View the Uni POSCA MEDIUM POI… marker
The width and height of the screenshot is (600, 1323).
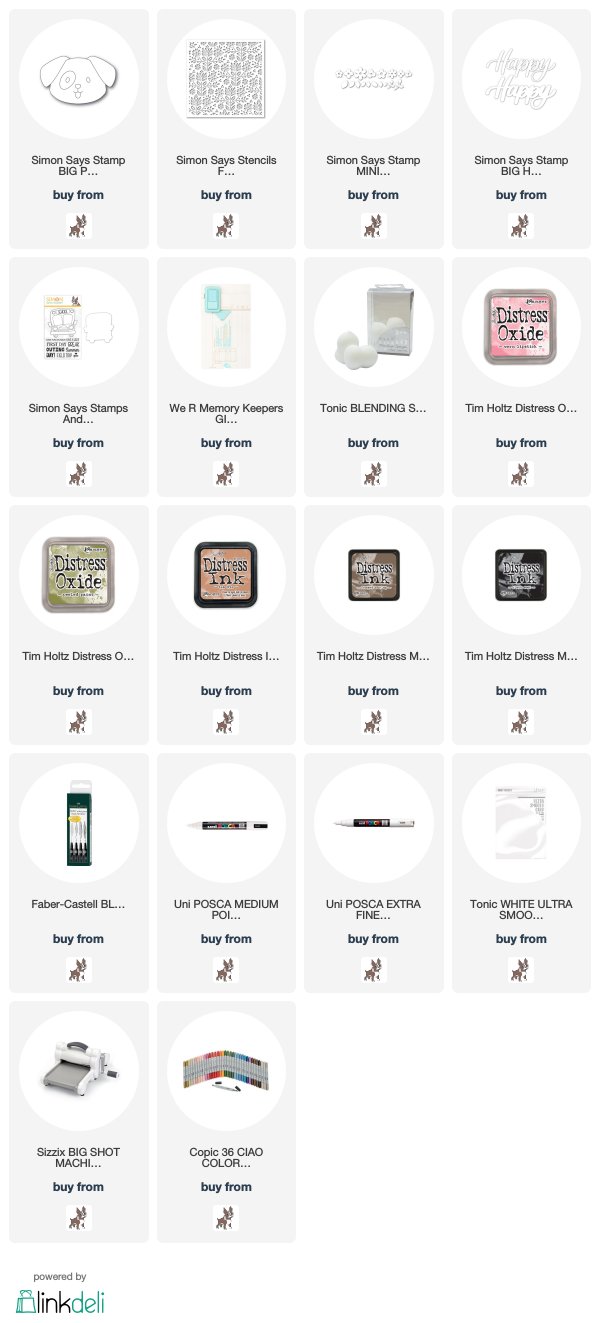226,873
